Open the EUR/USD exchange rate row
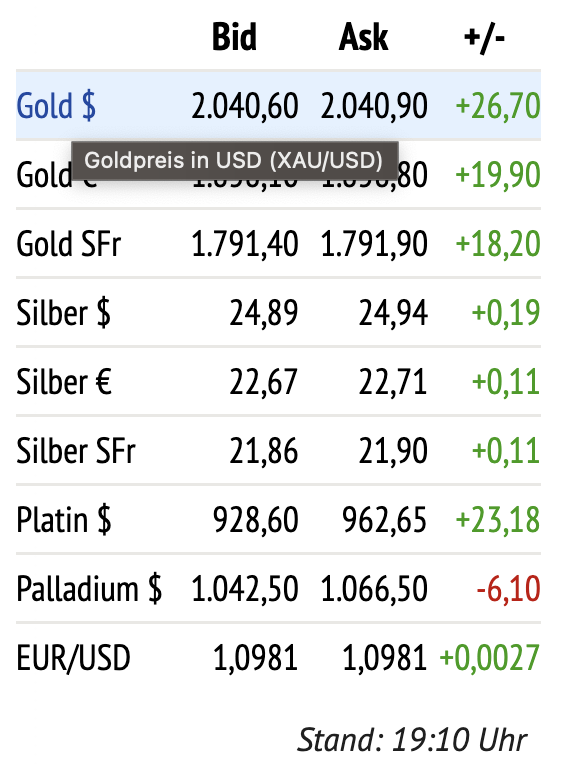Viewport: 570px width, 764px height. pos(278,657)
